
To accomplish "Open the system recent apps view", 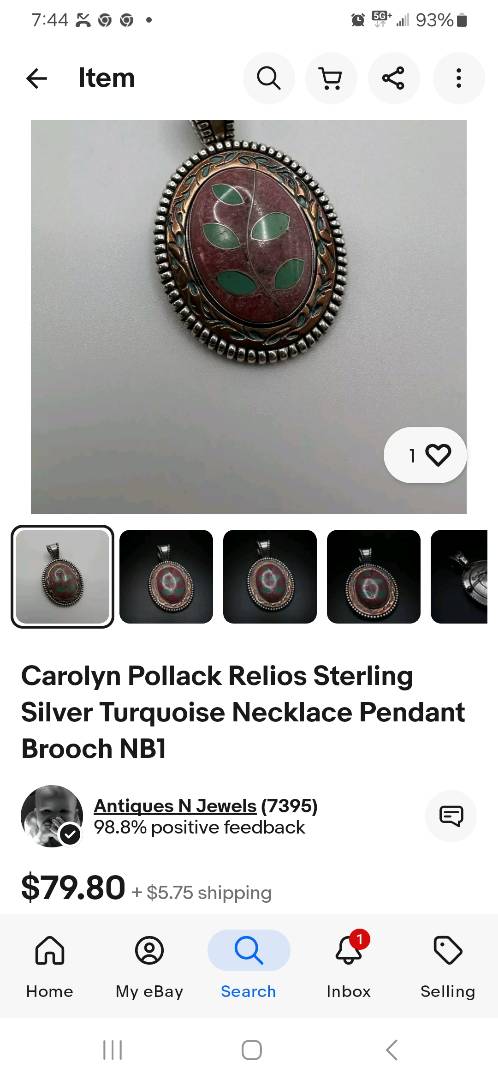I will tap(112, 1050).
